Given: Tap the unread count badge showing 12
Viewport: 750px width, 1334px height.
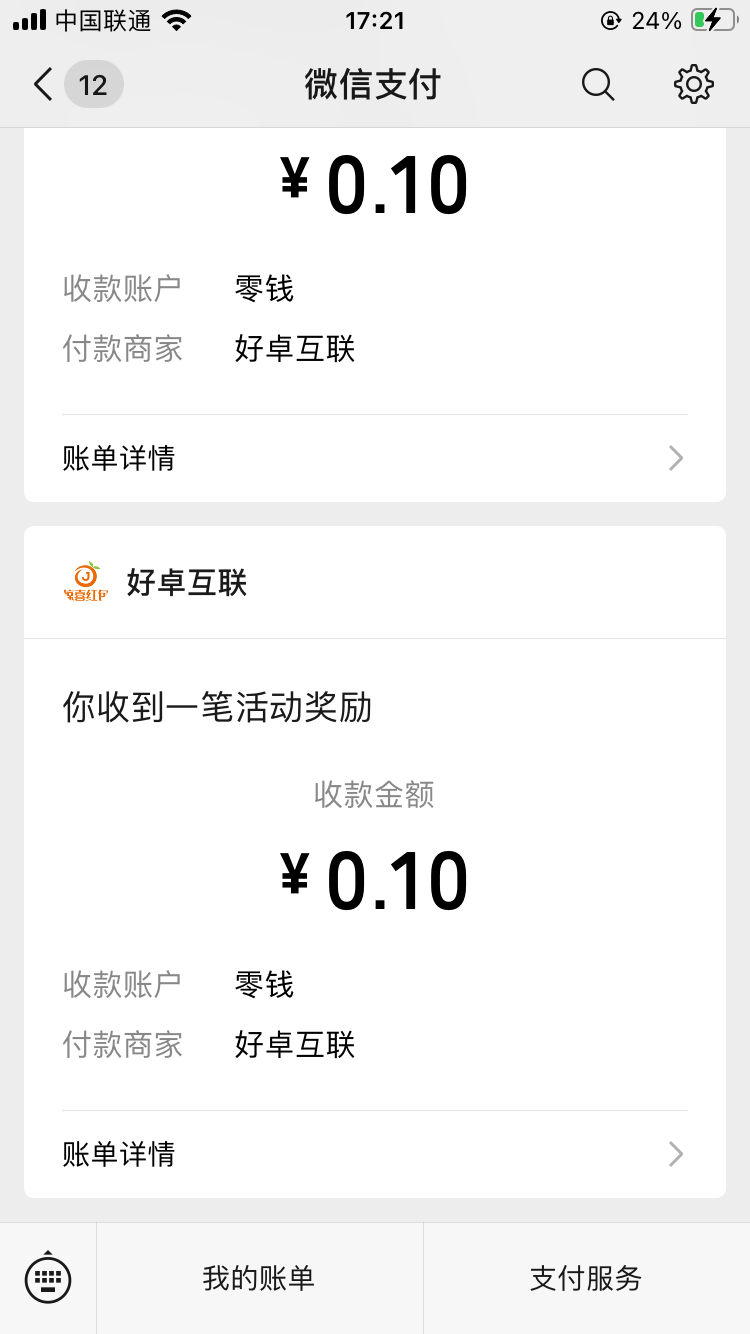Looking at the screenshot, I should click(93, 85).
